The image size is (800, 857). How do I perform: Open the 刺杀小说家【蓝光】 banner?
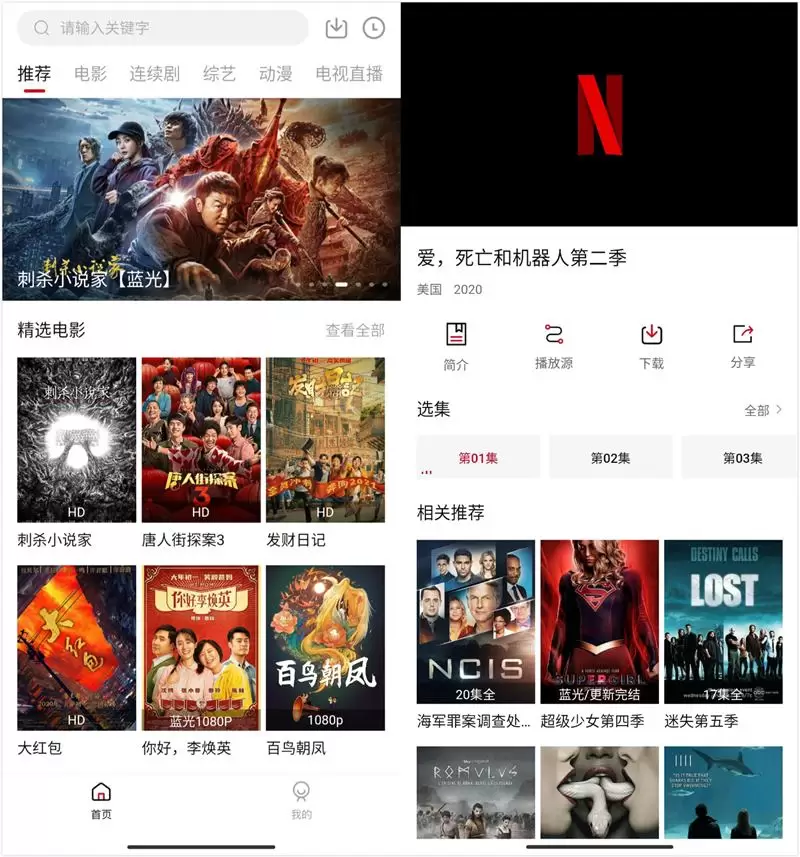click(x=200, y=200)
